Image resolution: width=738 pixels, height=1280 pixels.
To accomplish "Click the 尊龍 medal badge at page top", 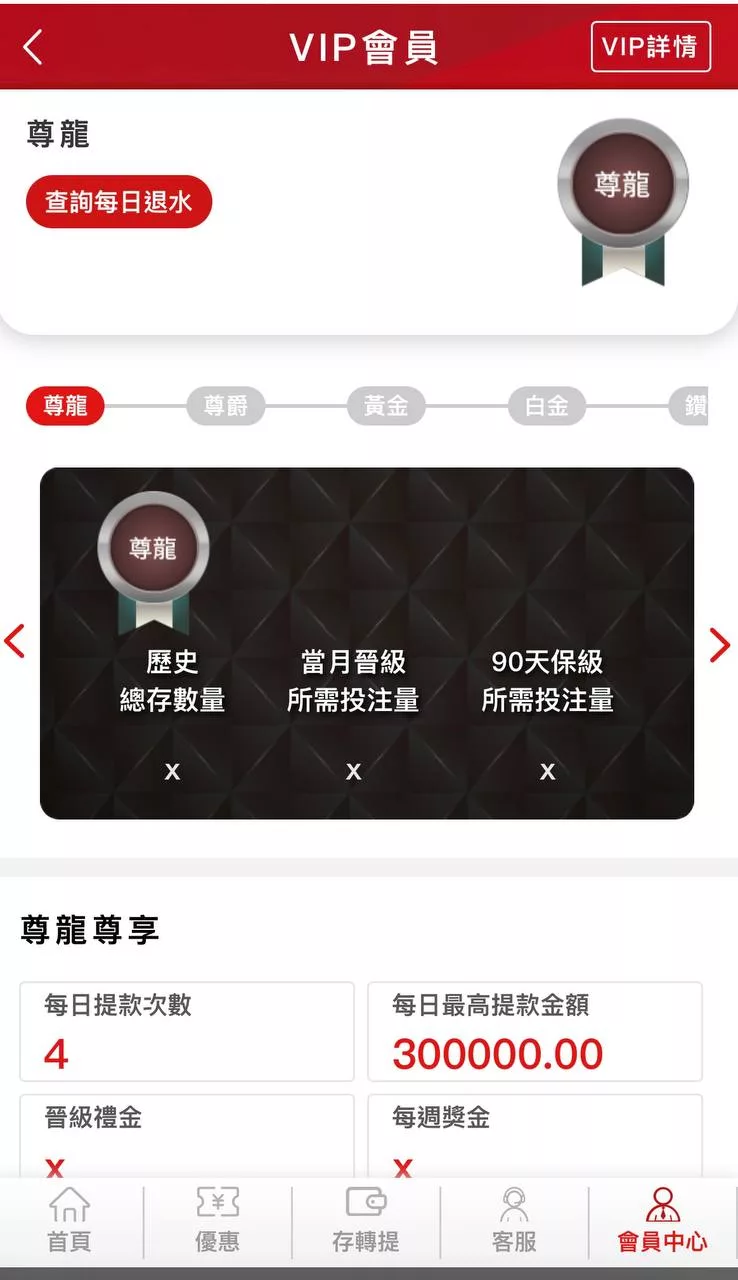I will point(623,185).
